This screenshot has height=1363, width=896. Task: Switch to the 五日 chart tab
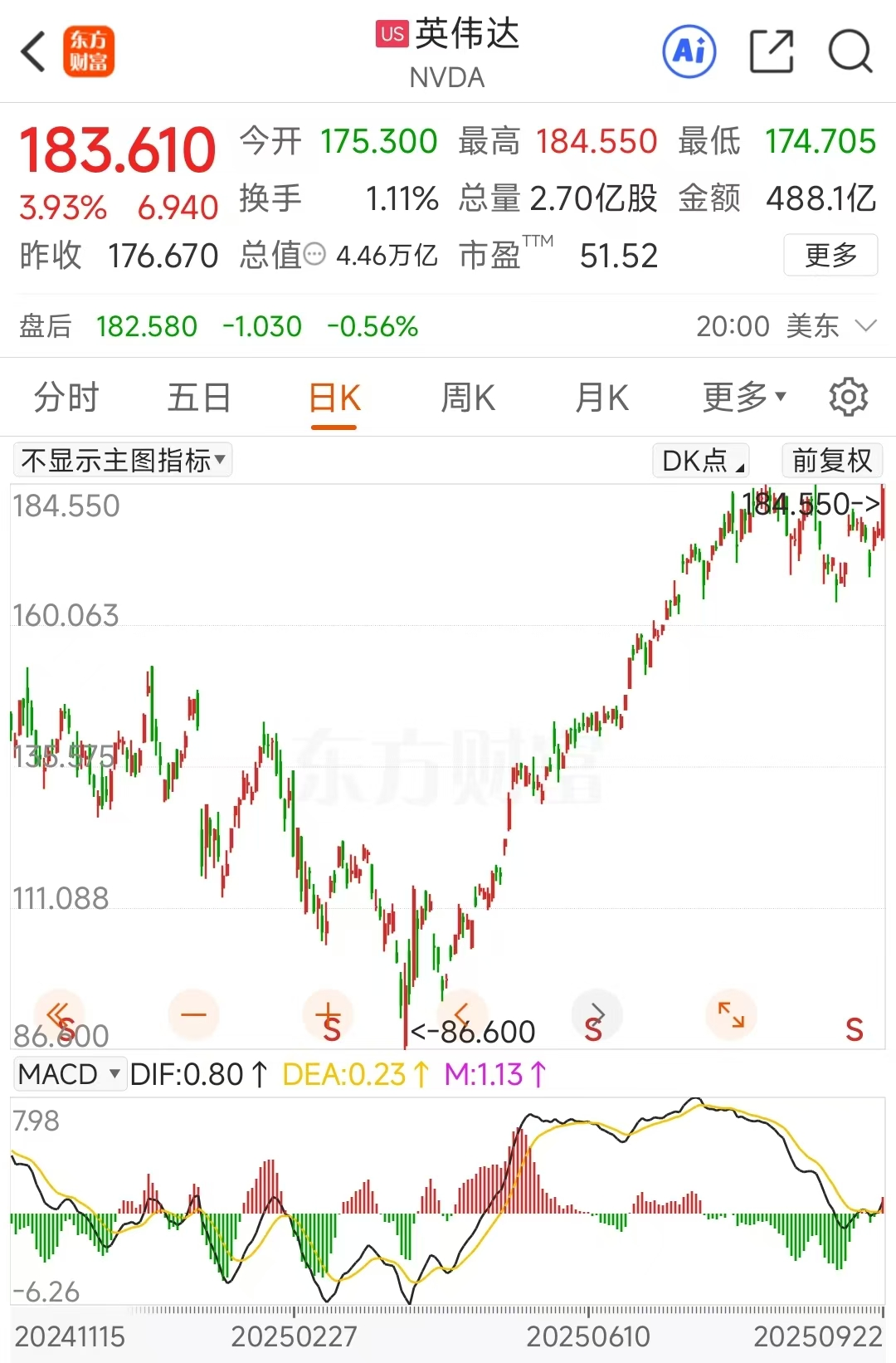(x=199, y=398)
